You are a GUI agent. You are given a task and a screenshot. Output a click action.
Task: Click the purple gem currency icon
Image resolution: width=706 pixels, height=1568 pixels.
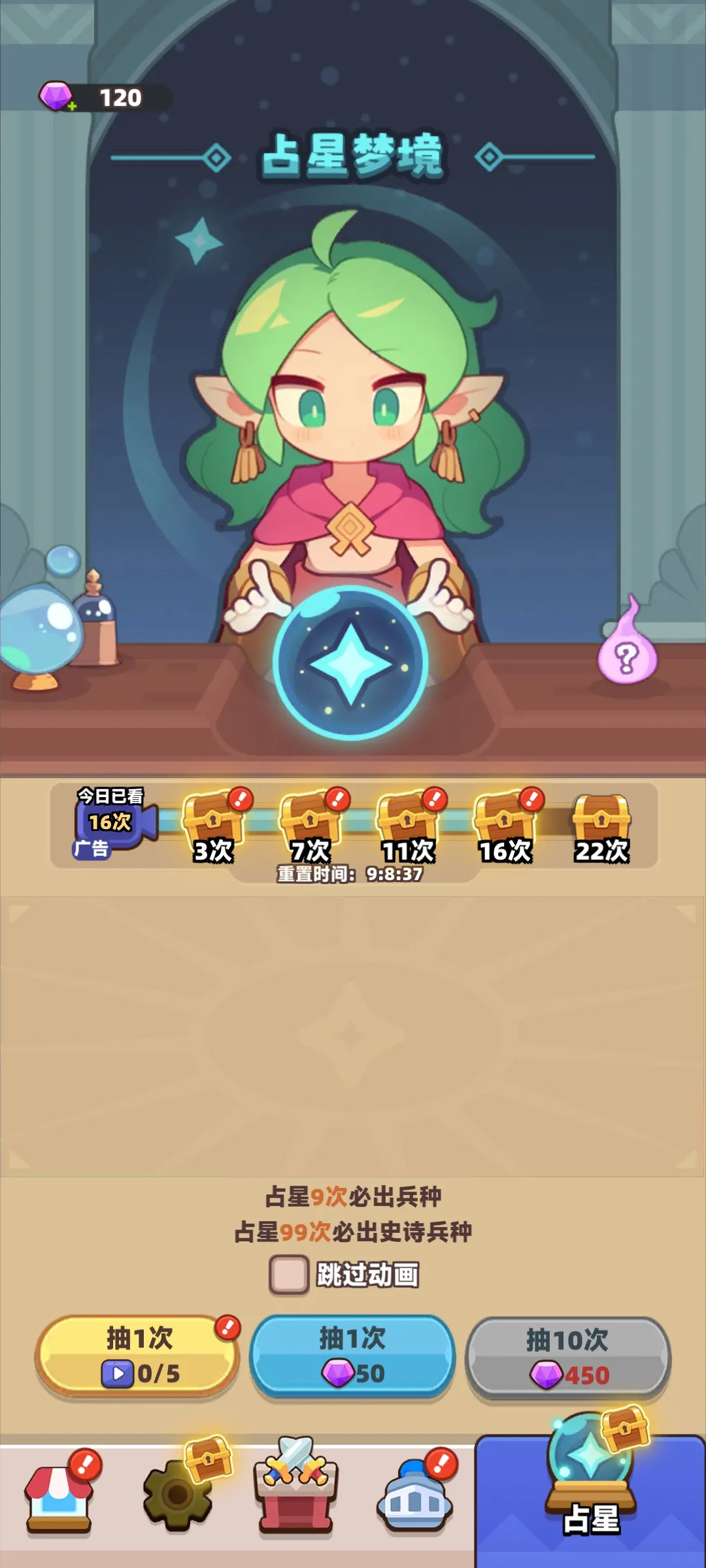point(56,95)
